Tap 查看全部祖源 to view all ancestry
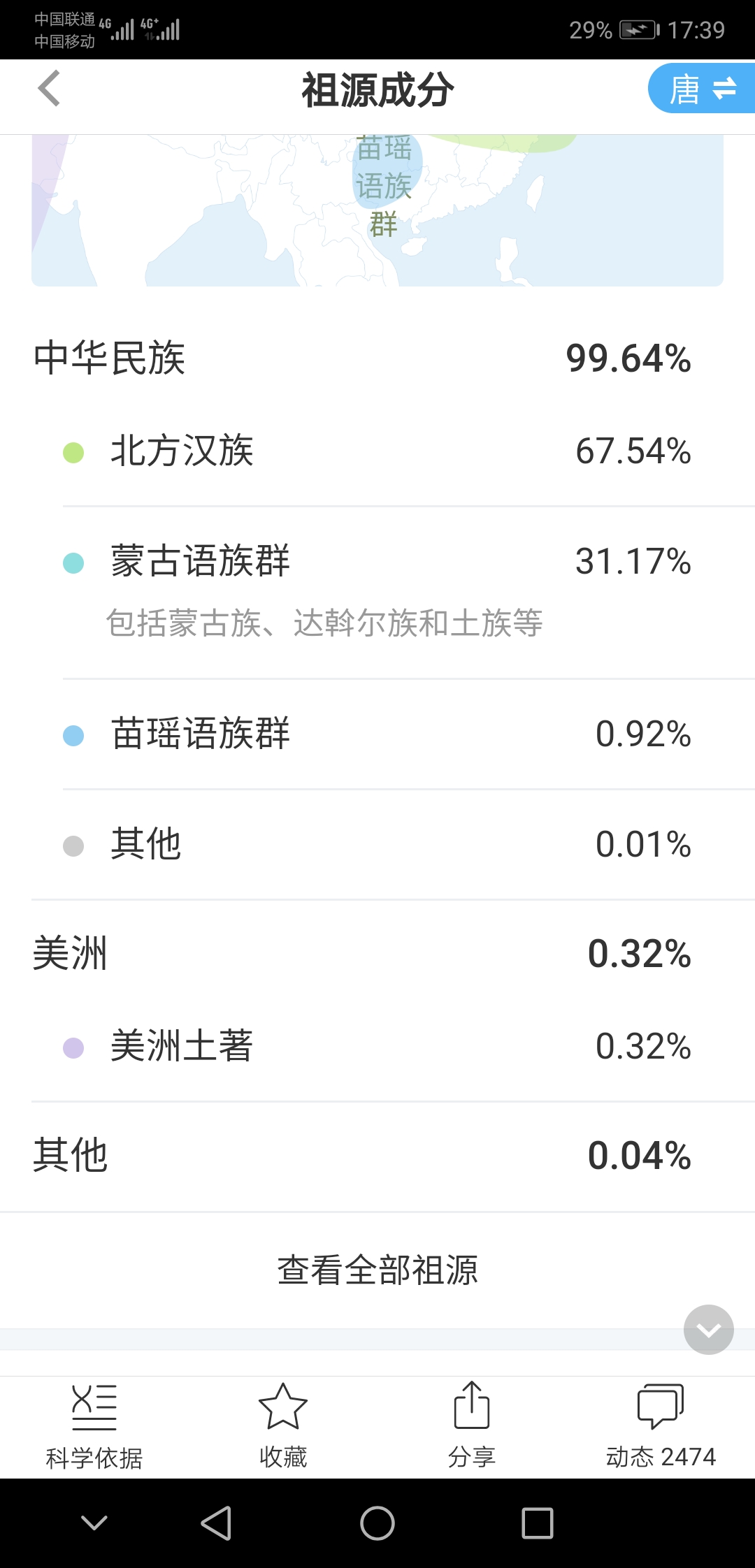 (377, 1270)
